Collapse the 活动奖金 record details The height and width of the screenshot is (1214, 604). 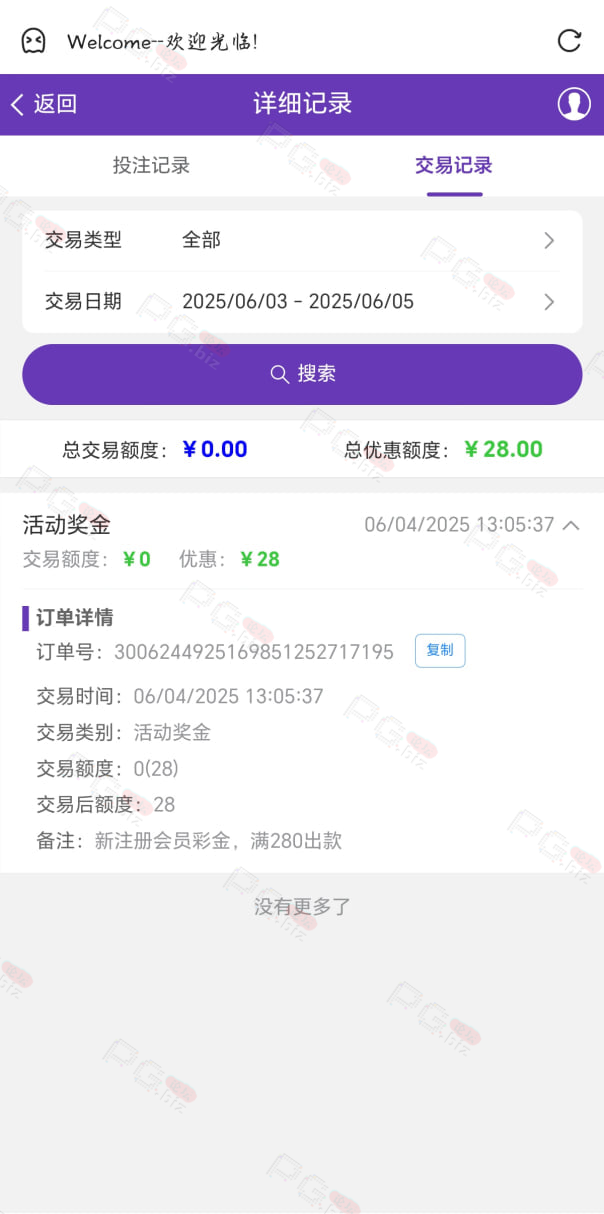coord(571,524)
